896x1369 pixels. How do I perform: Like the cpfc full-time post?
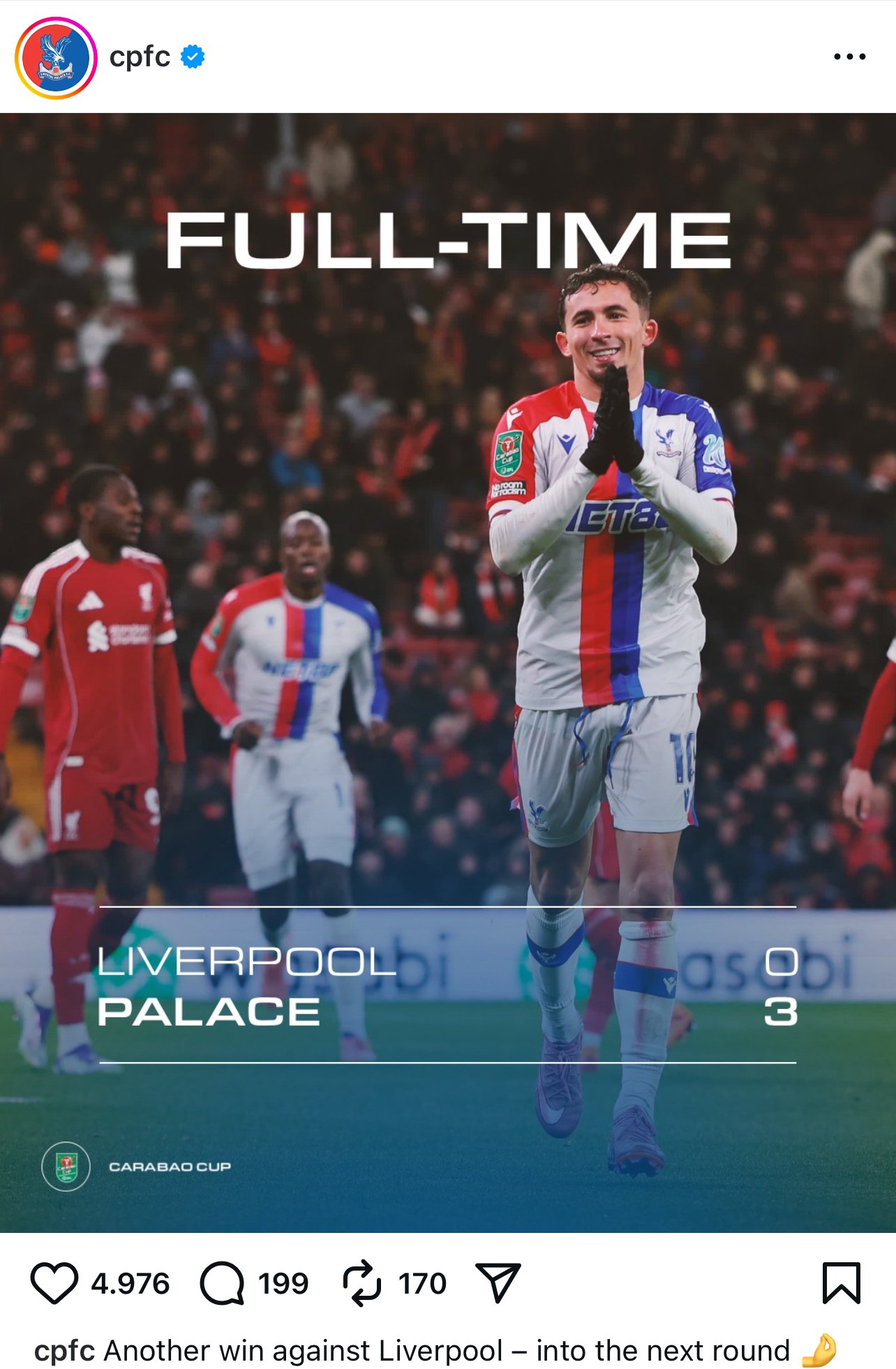pos(54,1282)
